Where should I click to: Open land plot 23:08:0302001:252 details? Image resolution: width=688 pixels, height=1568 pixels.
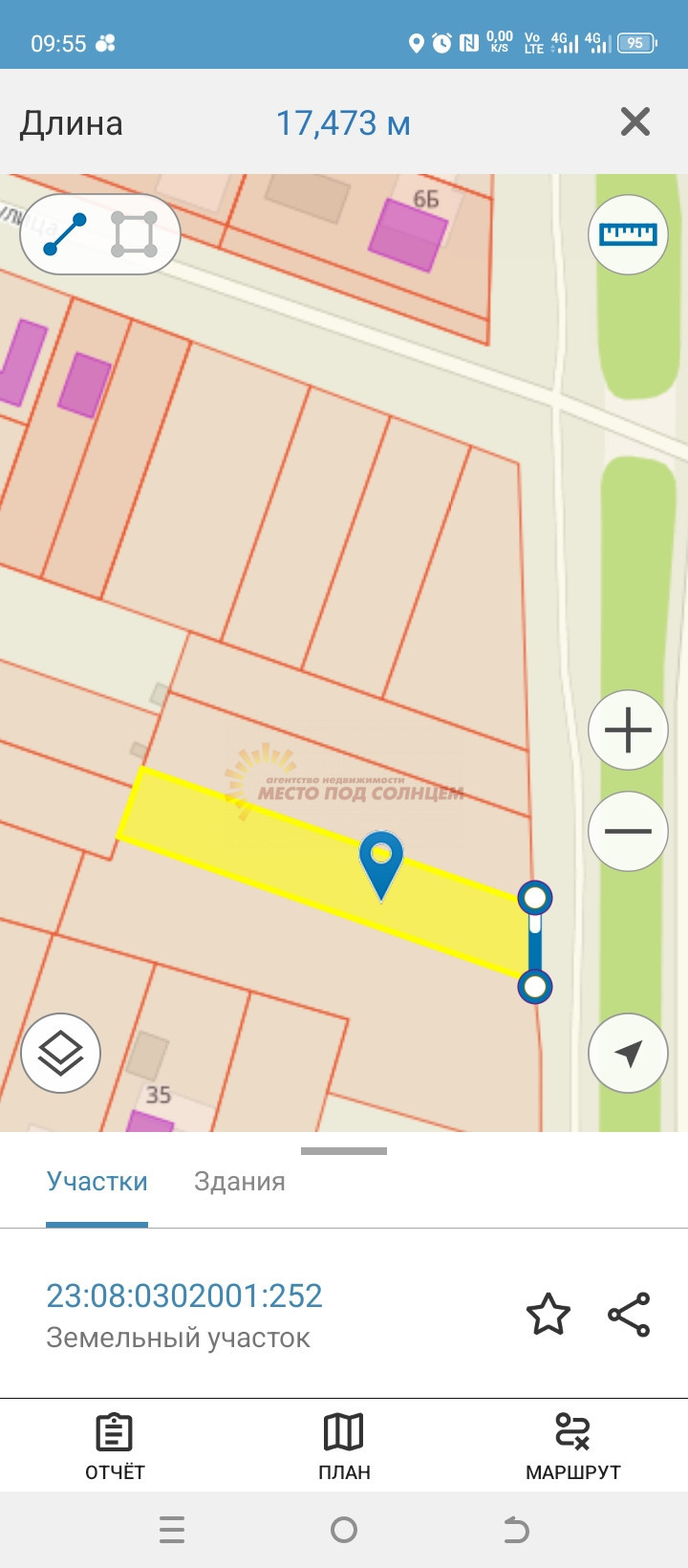pos(184,1296)
